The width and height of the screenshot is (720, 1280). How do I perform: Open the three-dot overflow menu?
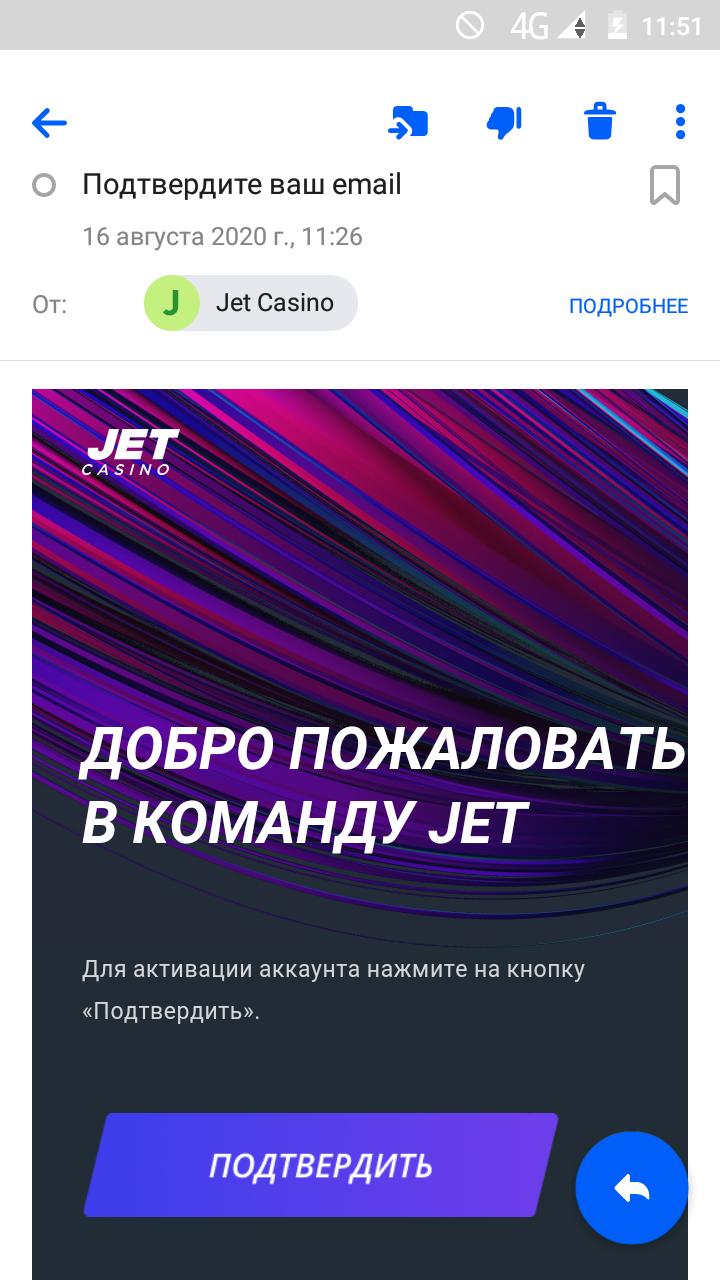(x=680, y=122)
